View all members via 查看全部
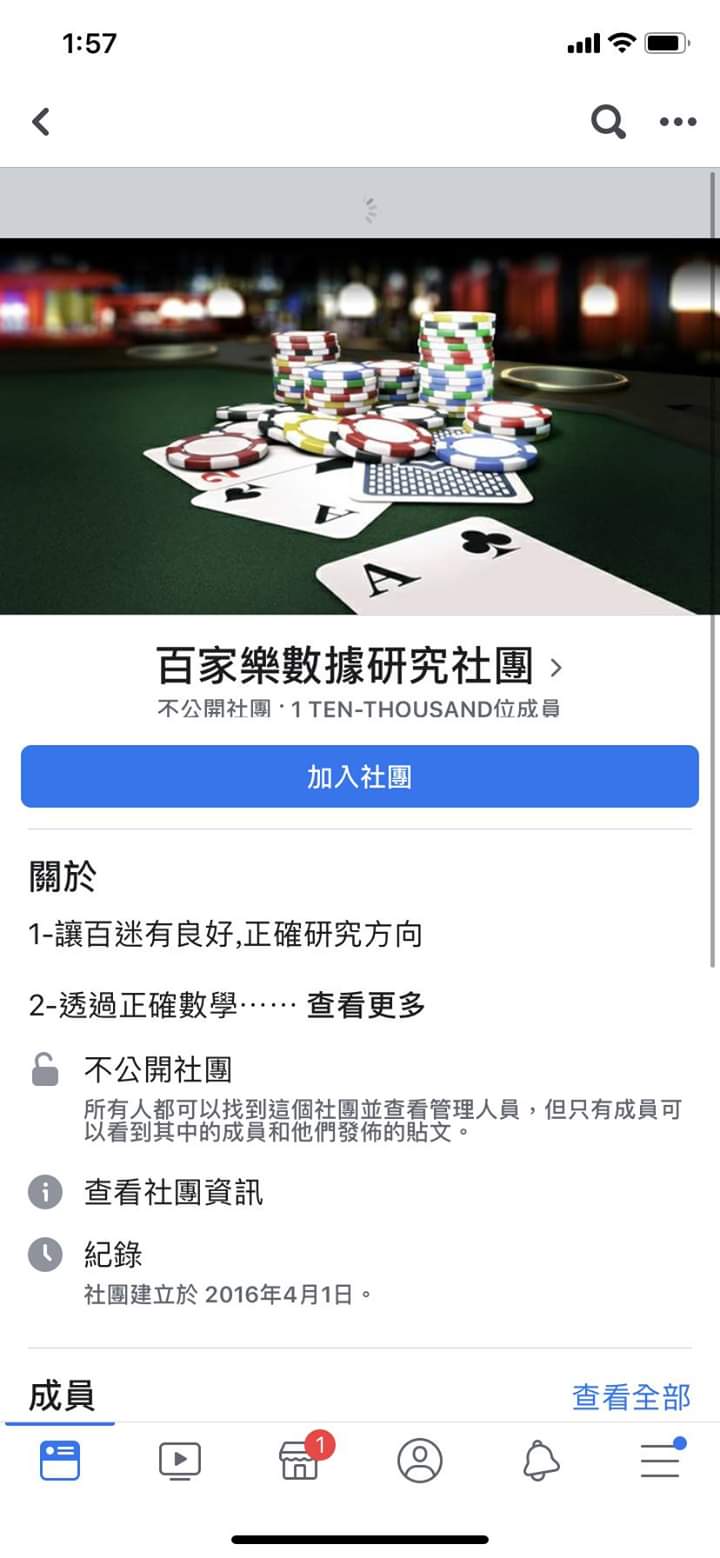 [631, 1397]
